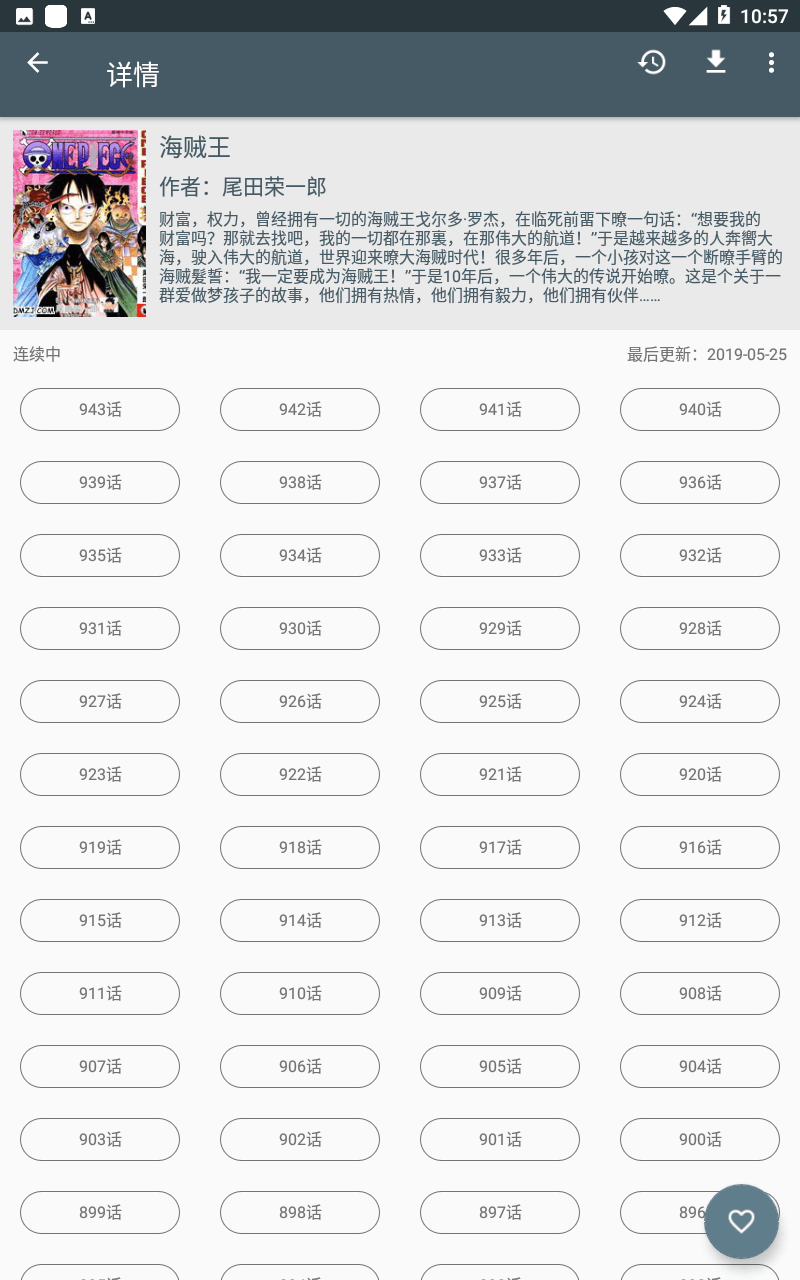Open chapter 928话

click(700, 628)
